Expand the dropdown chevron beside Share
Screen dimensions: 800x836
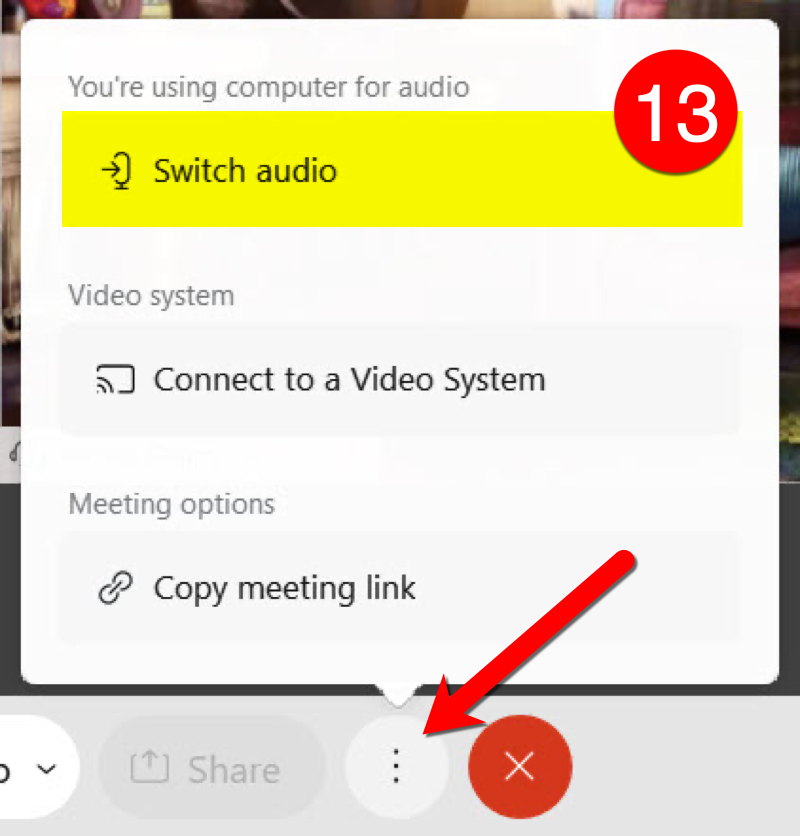(45, 769)
